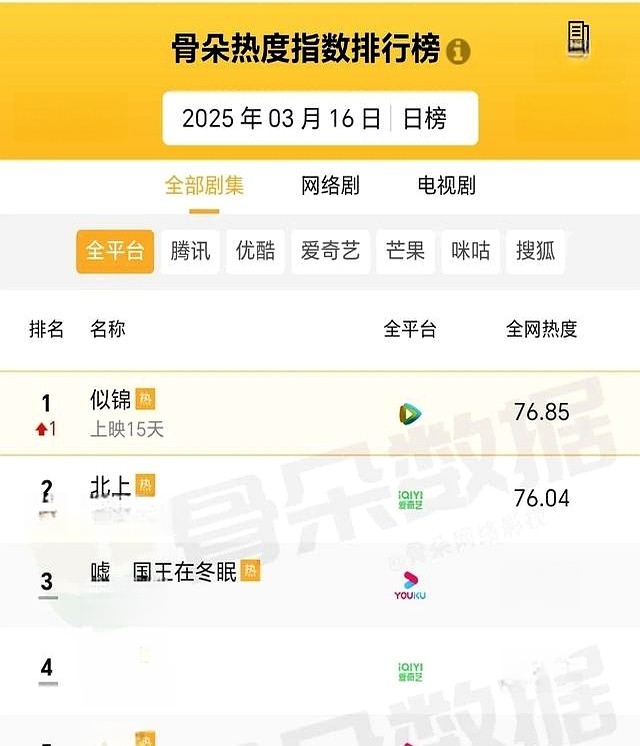This screenshot has height=746, width=640.
Task: Switch to the 网络剧 tab
Action: (x=330, y=186)
